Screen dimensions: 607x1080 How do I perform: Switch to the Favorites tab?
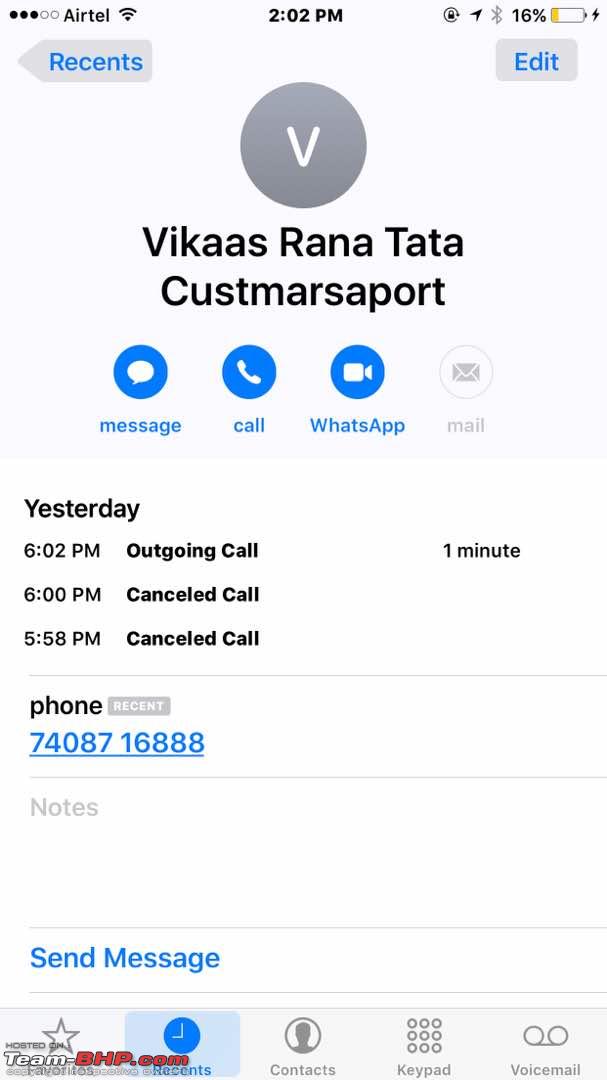[61, 1045]
